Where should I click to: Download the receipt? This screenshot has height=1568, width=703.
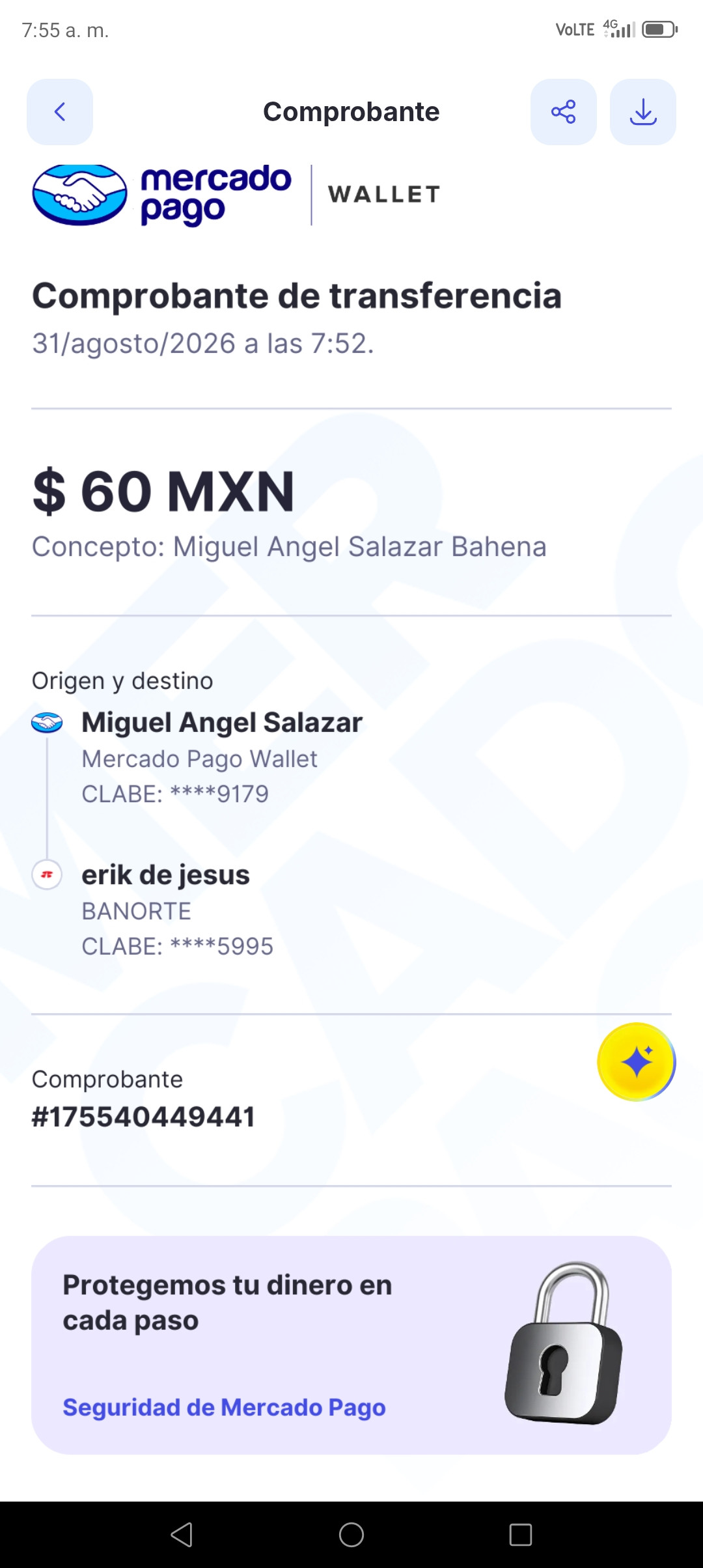click(x=643, y=112)
